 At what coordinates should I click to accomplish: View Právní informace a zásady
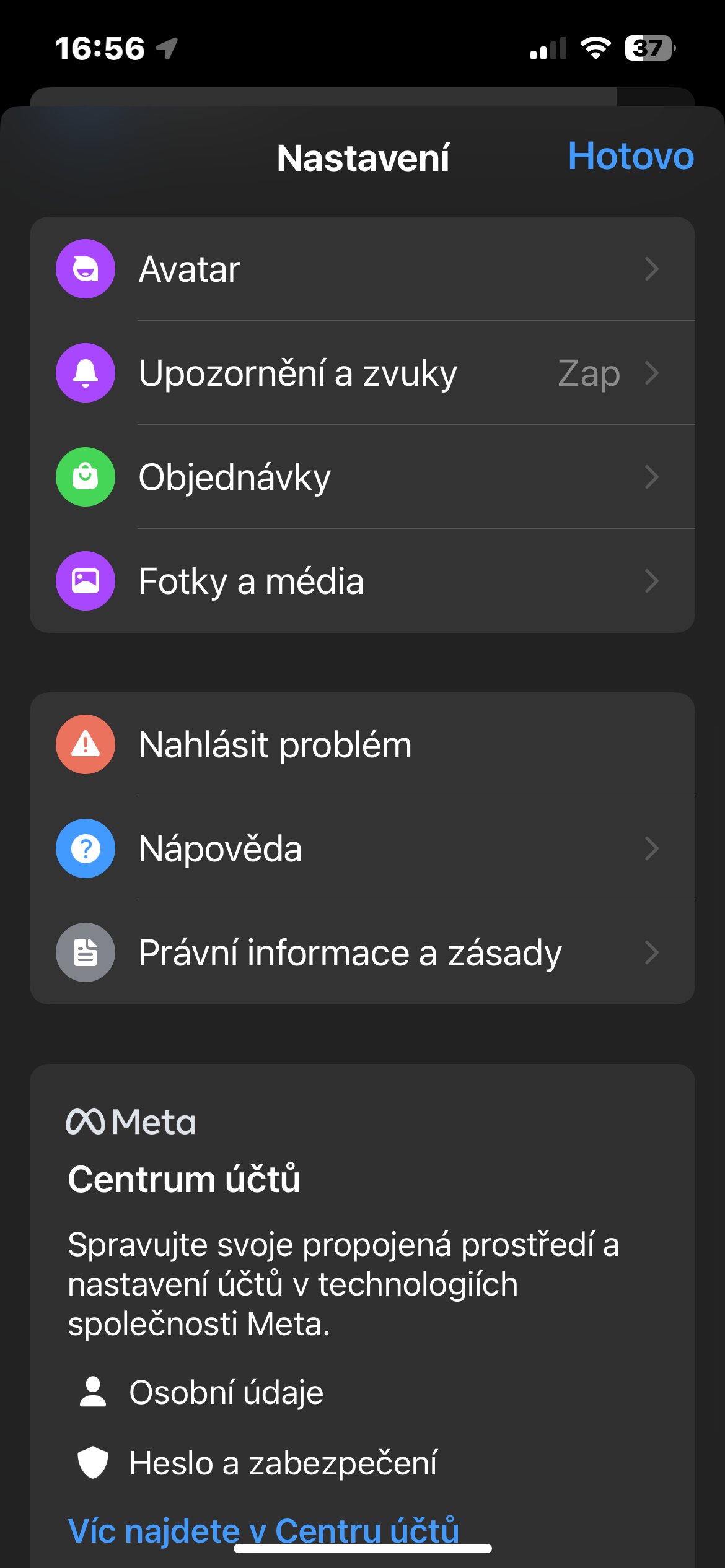[x=362, y=953]
